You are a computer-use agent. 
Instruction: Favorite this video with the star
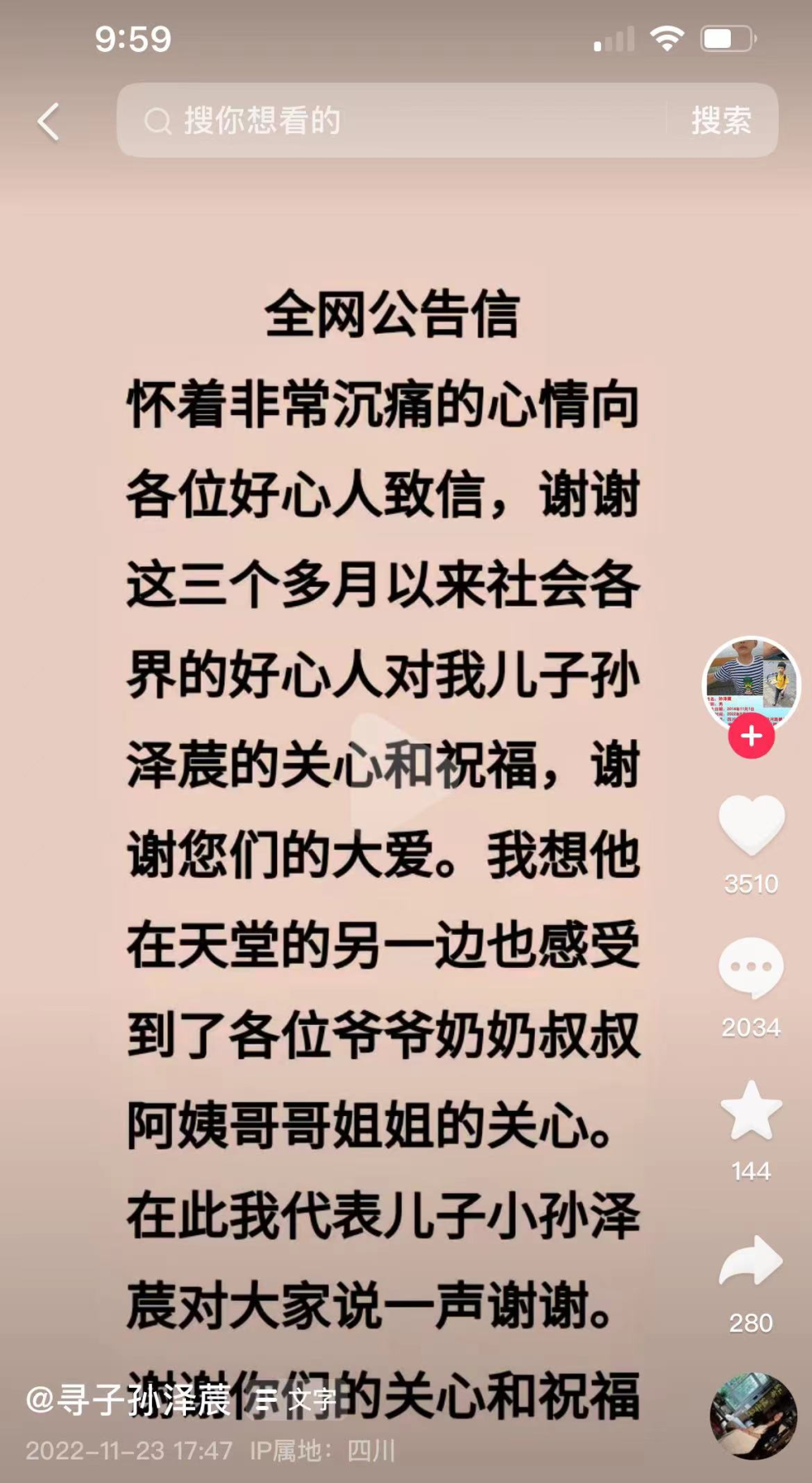click(751, 1111)
